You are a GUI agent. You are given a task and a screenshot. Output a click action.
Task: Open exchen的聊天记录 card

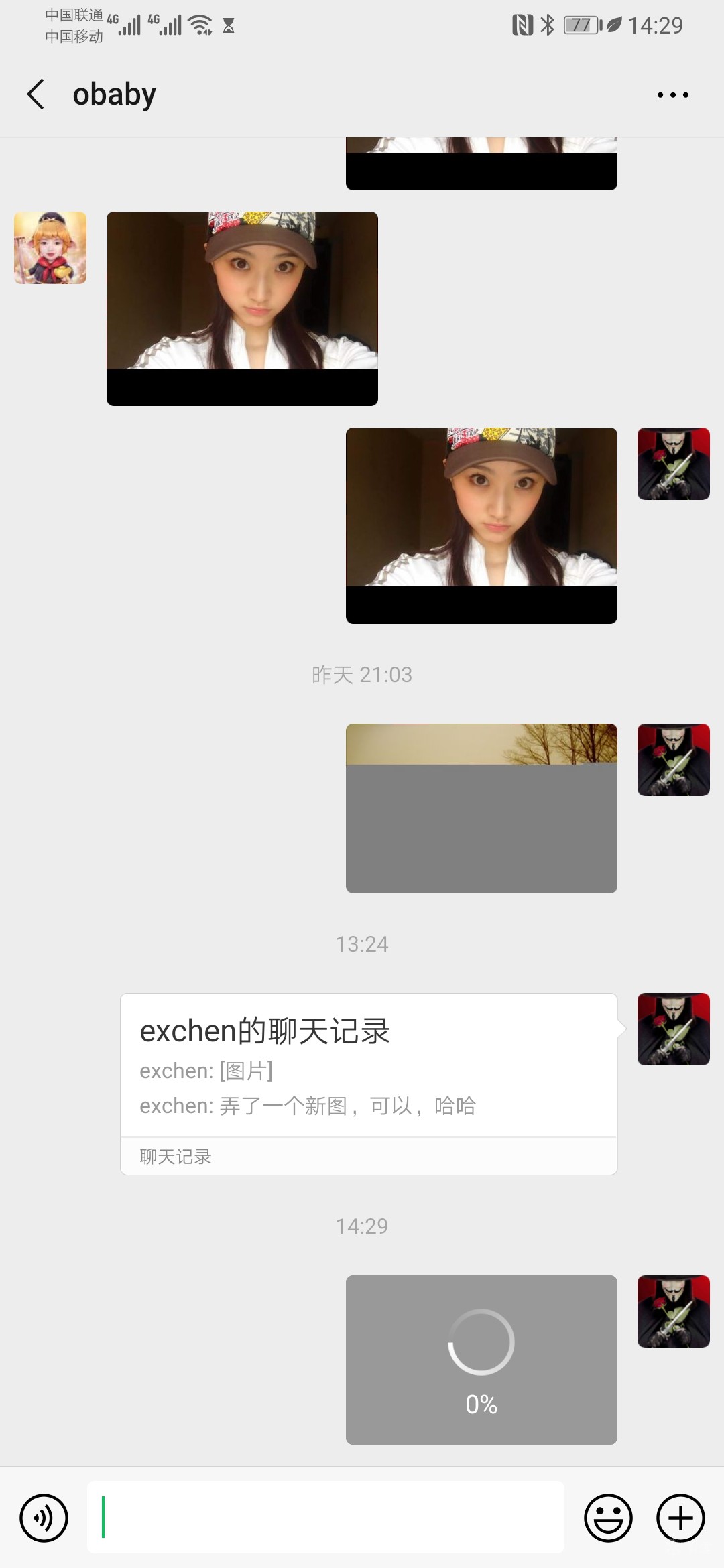point(369,1083)
